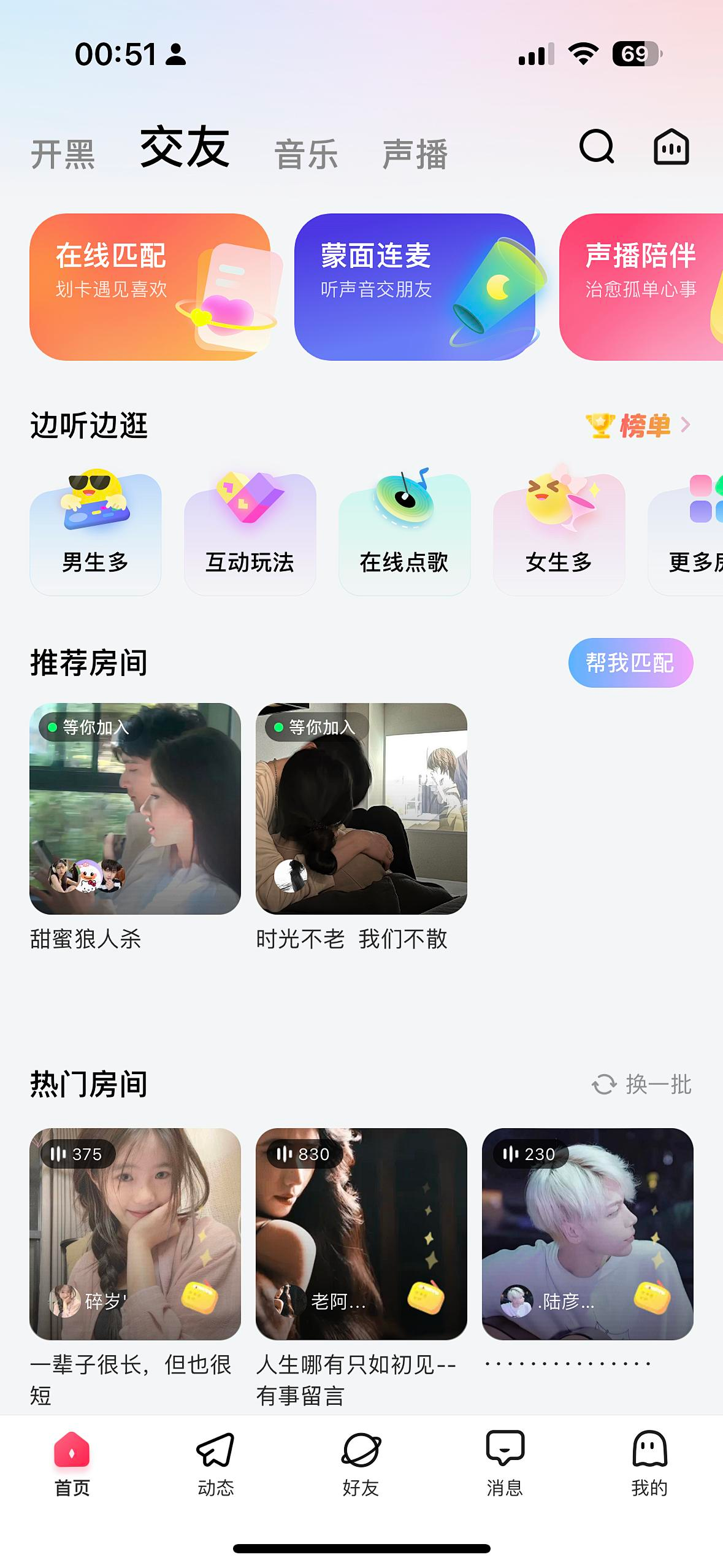723x1568 pixels.
Task: Refresh hot rooms with 换一批
Action: [641, 1084]
